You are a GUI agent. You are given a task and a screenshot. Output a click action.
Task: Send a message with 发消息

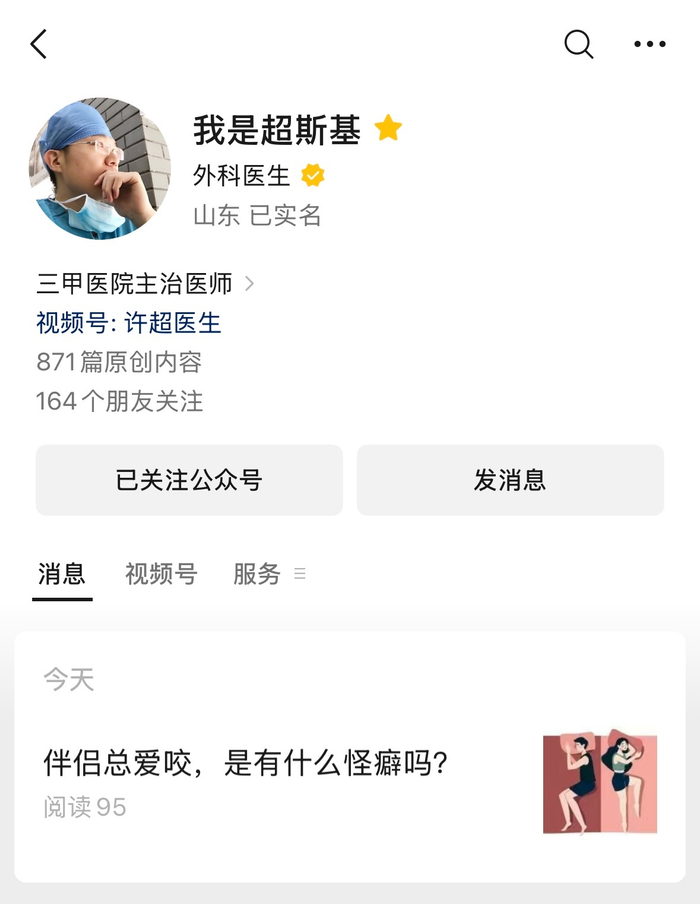point(510,480)
